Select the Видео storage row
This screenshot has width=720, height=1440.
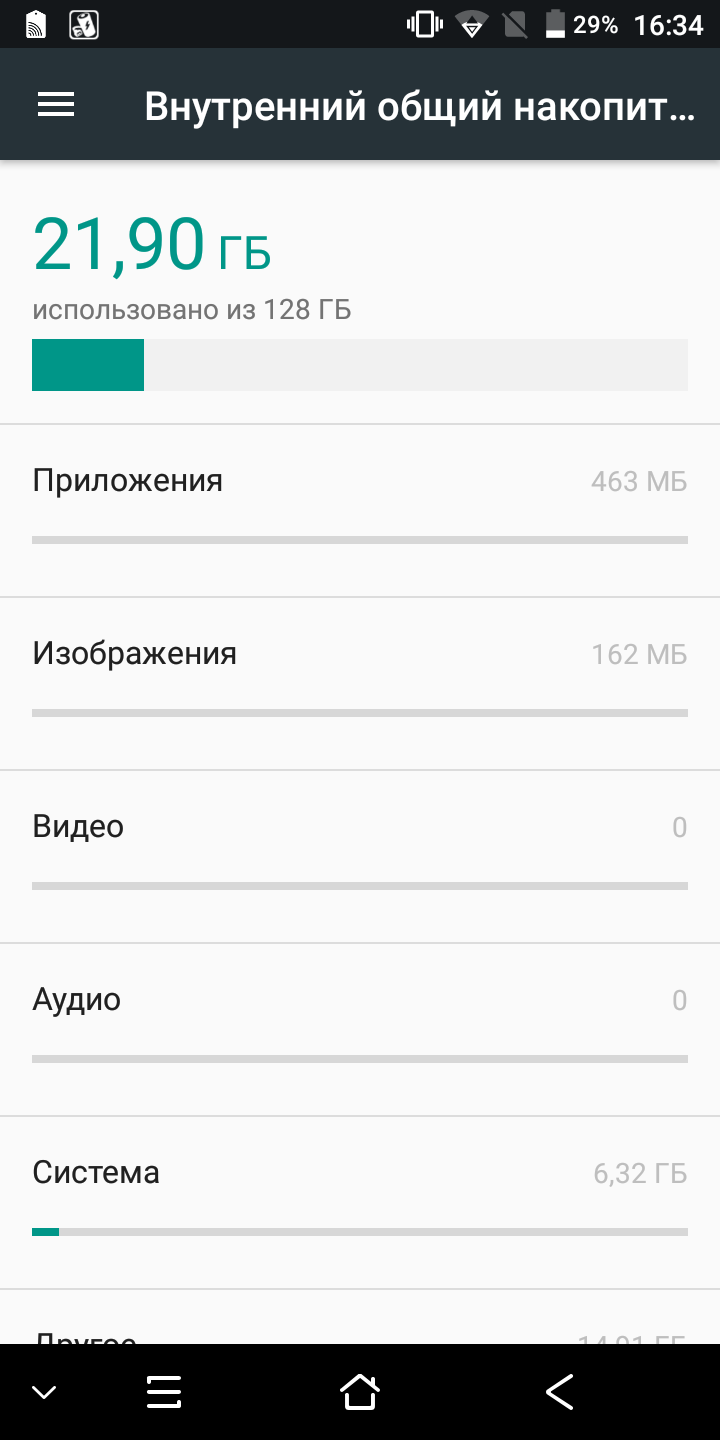tap(360, 856)
